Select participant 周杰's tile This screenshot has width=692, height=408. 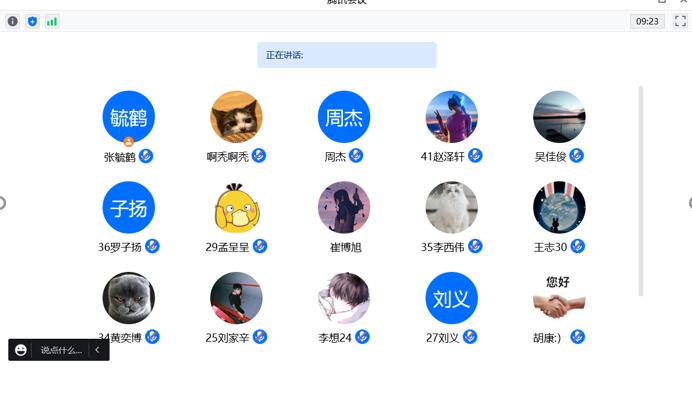tap(343, 117)
